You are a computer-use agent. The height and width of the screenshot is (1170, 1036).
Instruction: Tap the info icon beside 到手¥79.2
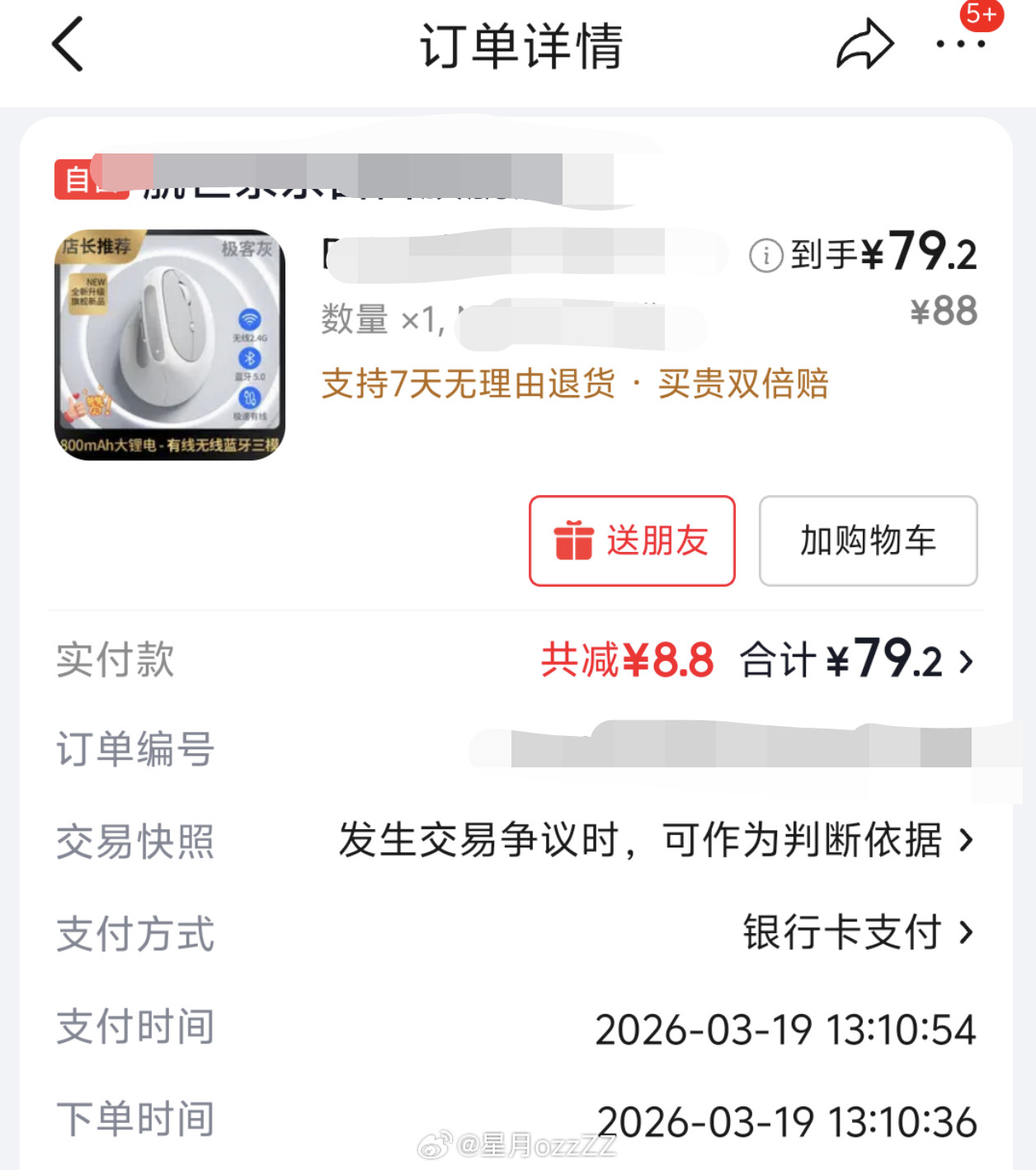(x=767, y=254)
